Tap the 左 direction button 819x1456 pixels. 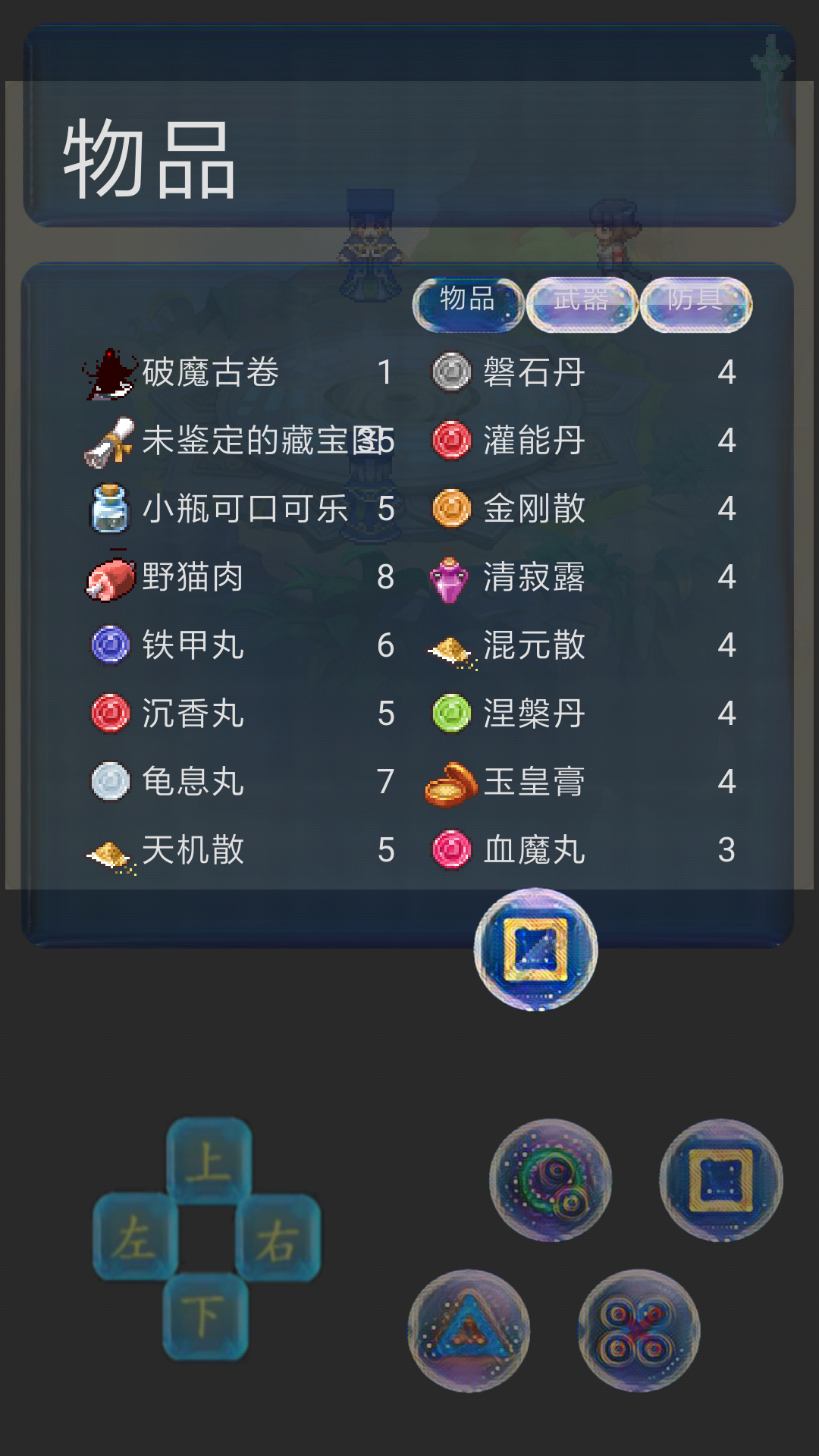pos(135,1238)
